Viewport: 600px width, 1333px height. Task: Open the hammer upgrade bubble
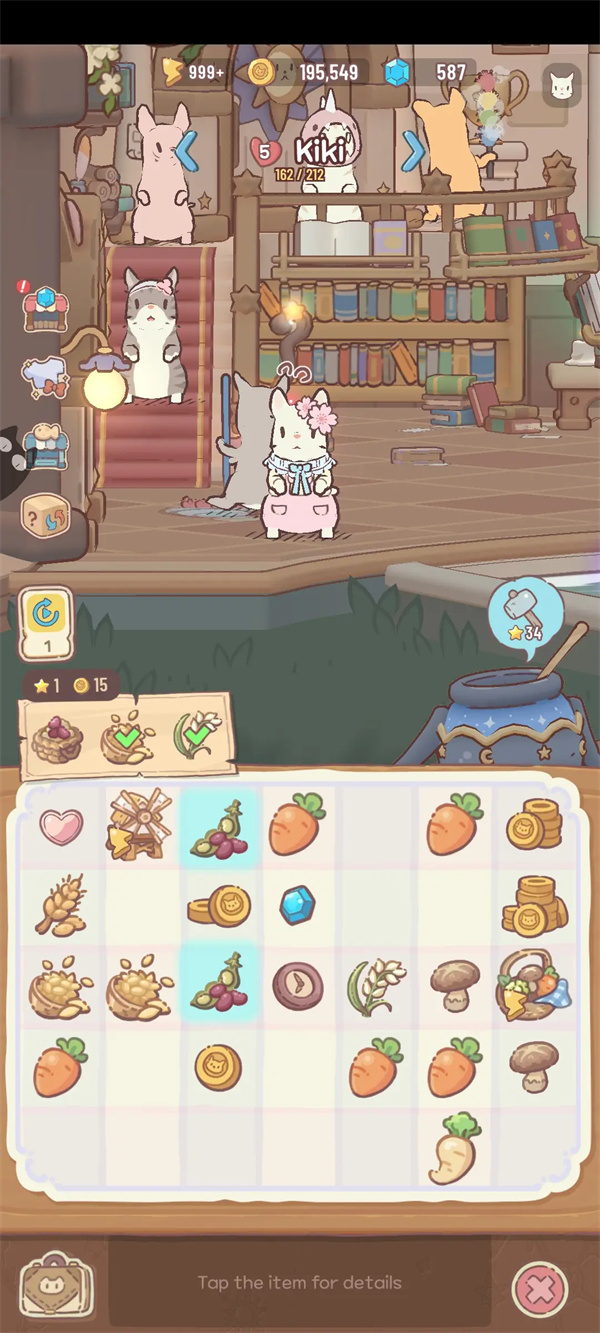click(x=526, y=612)
